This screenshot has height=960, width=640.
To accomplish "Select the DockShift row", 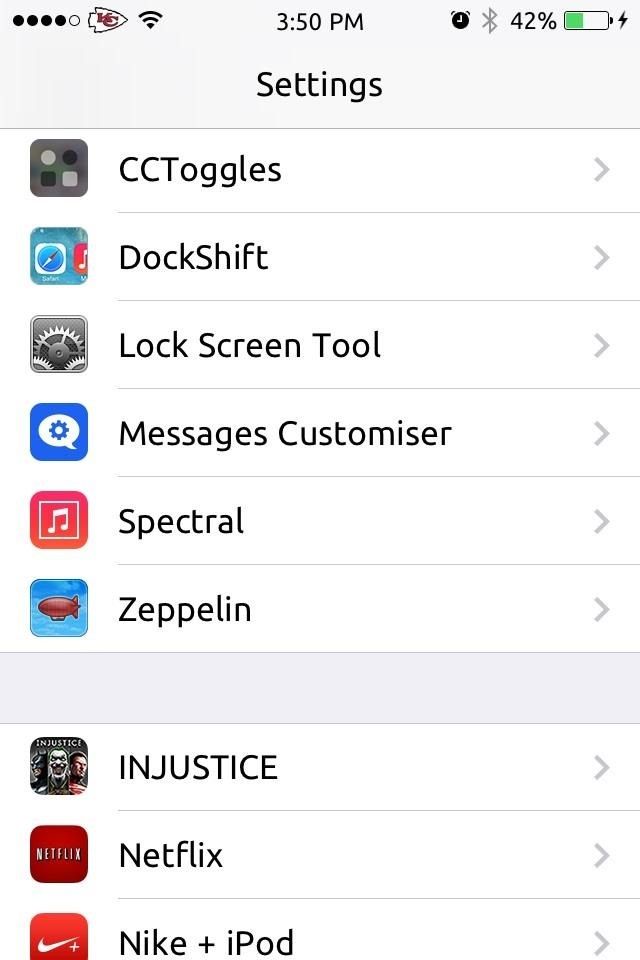I will (x=320, y=257).
